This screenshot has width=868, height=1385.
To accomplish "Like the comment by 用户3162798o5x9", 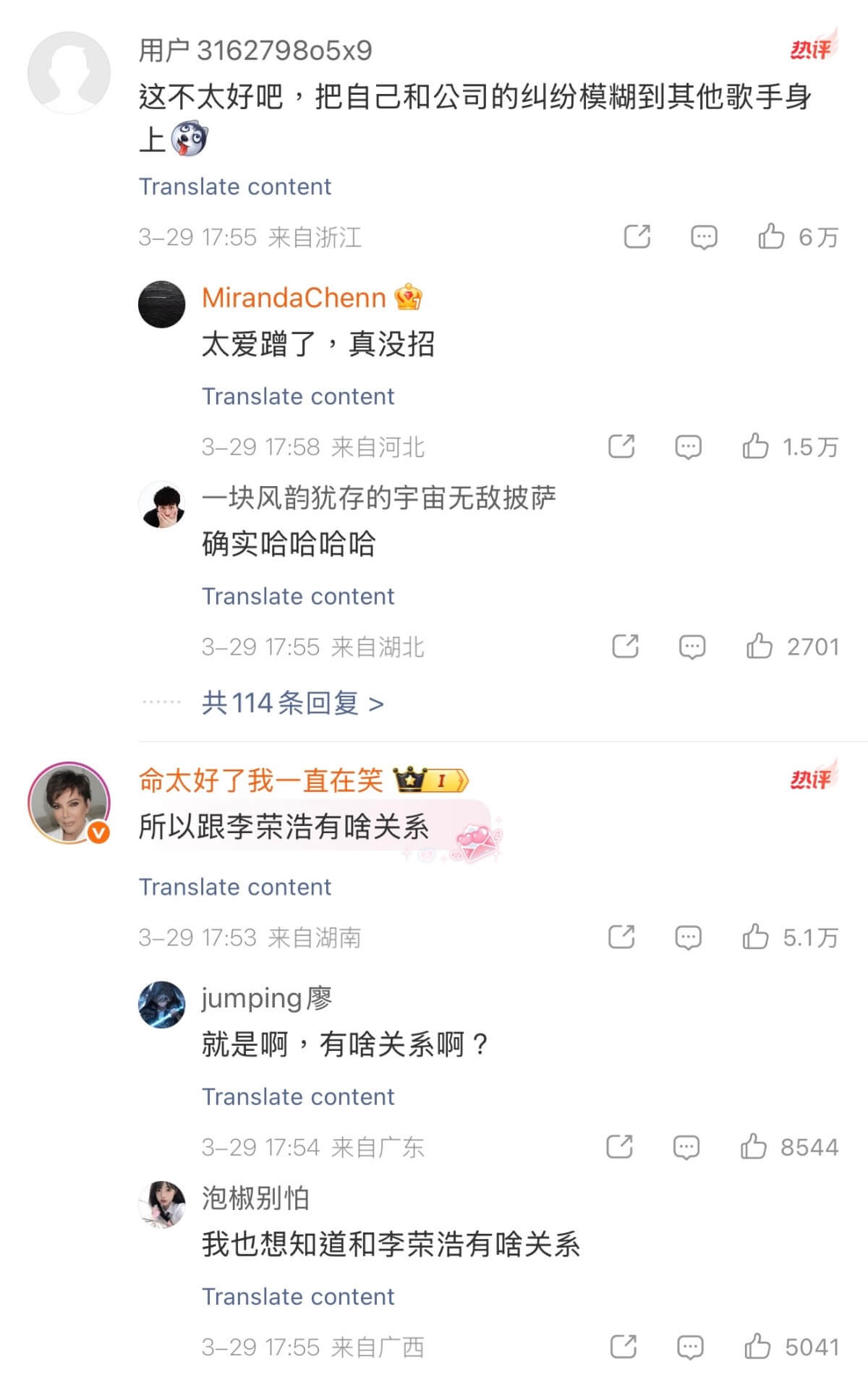I will (771, 236).
